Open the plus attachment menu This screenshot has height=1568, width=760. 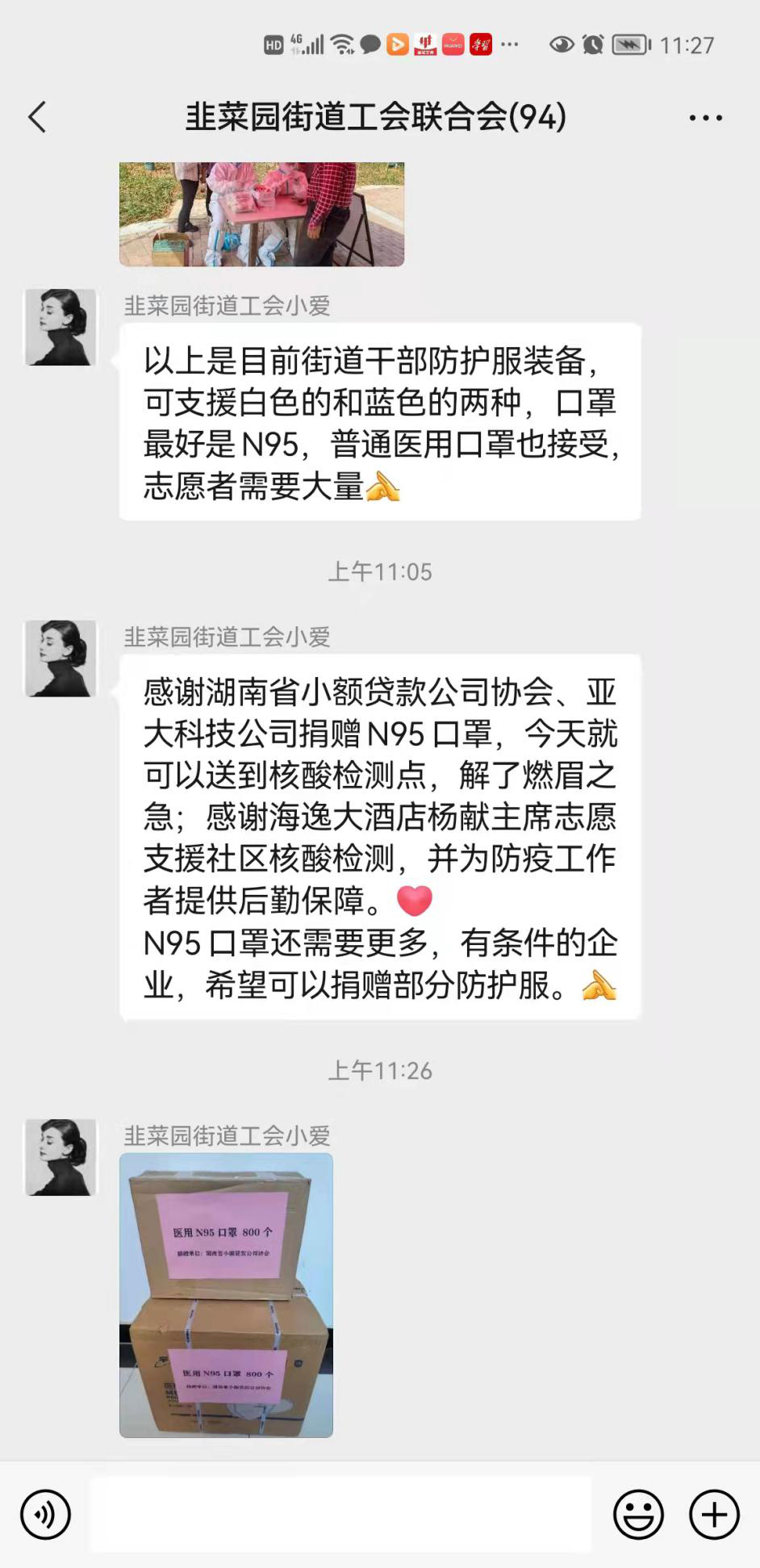[x=714, y=1514]
